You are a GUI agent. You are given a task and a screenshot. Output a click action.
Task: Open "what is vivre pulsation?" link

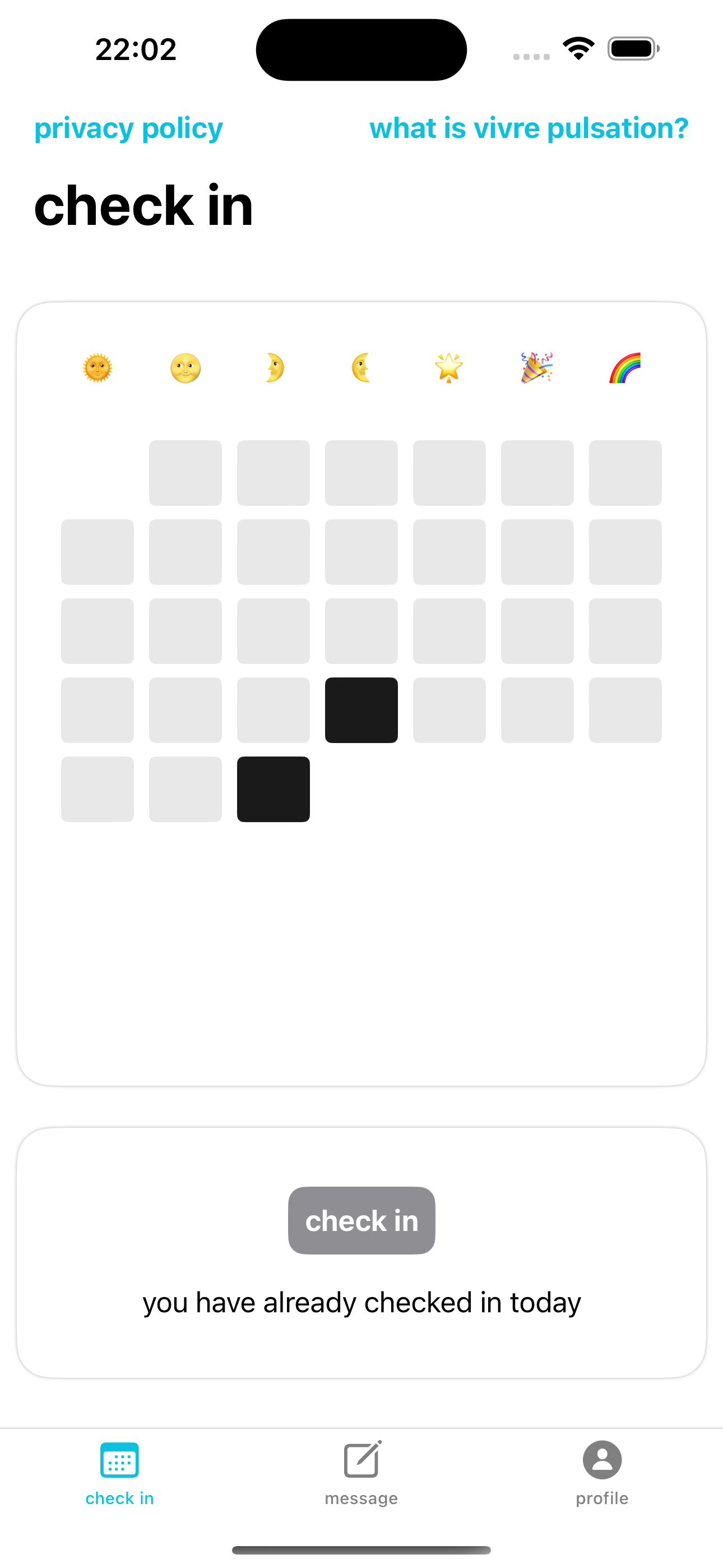(529, 128)
